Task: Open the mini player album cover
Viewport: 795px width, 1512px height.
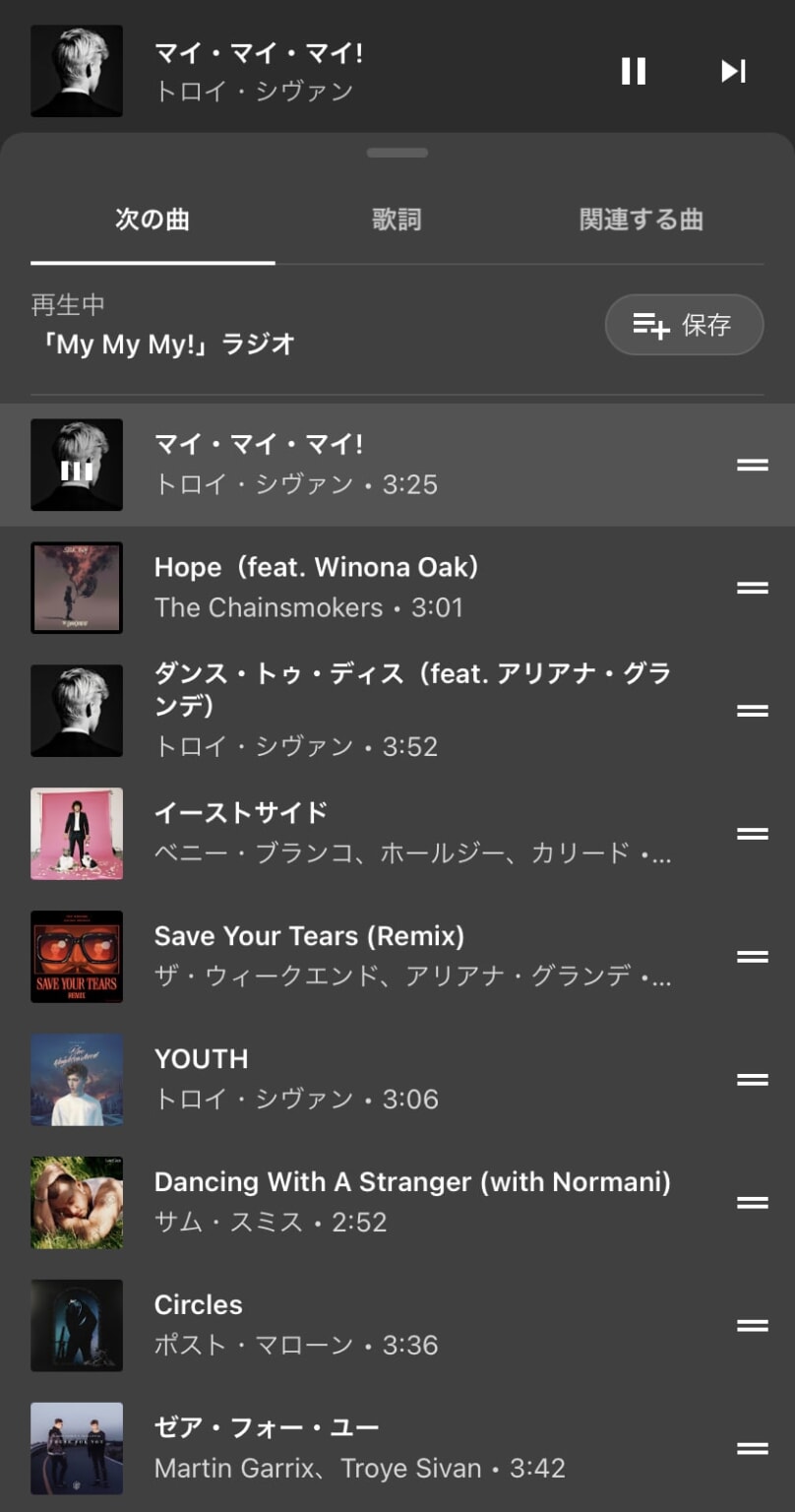Action: pos(77,71)
